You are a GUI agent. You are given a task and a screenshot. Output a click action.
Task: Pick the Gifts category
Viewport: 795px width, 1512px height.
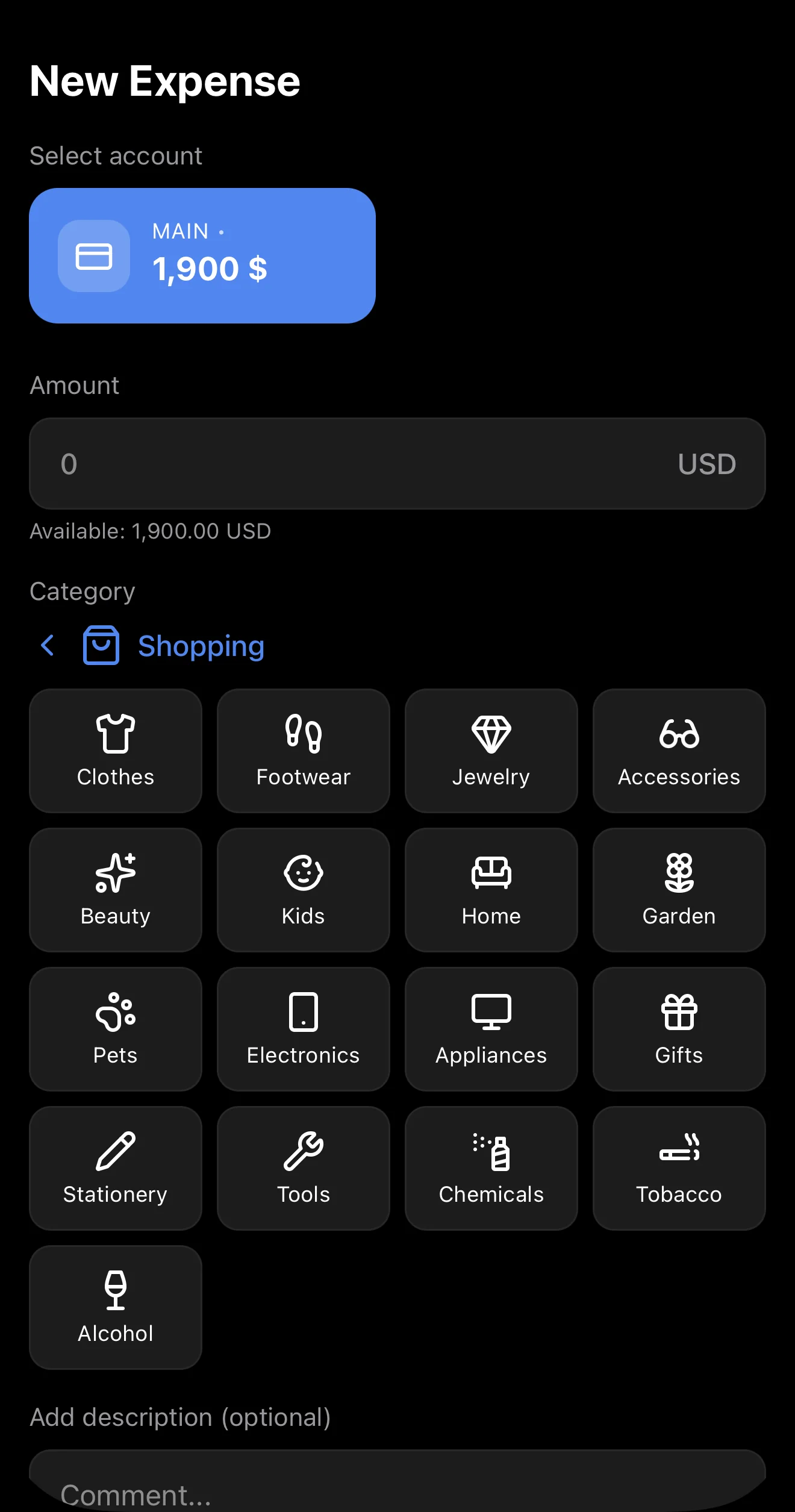(679, 1029)
